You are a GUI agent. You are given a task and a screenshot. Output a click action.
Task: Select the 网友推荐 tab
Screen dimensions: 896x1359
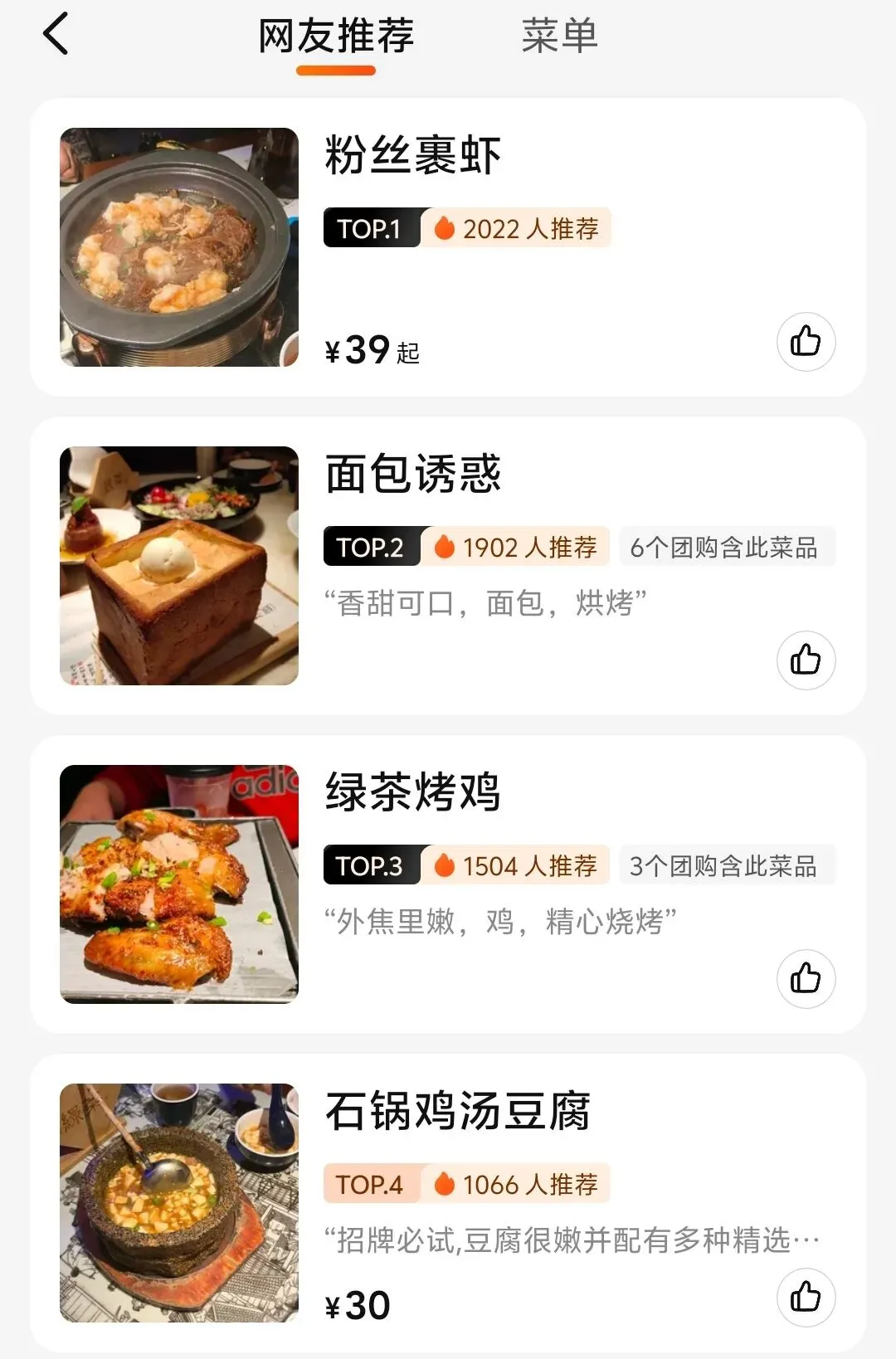pyautogui.click(x=336, y=37)
